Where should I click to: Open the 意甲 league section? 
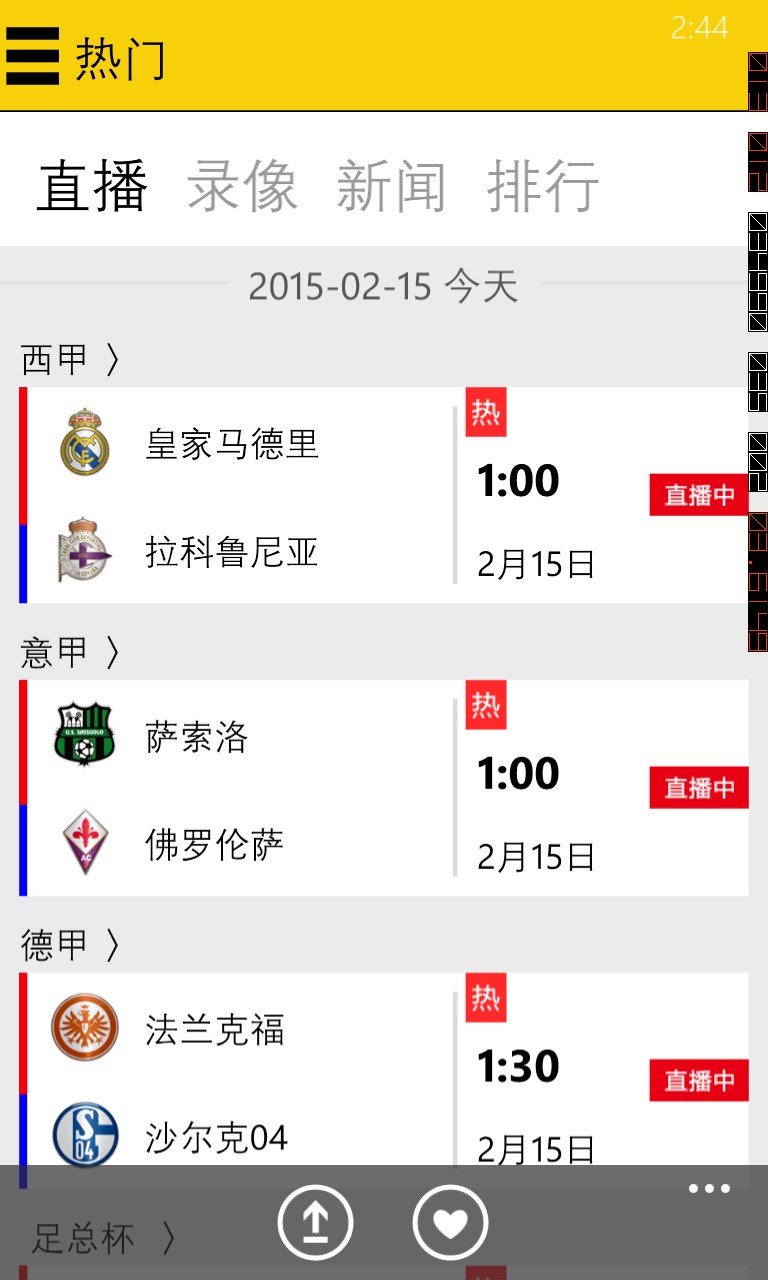click(x=70, y=653)
